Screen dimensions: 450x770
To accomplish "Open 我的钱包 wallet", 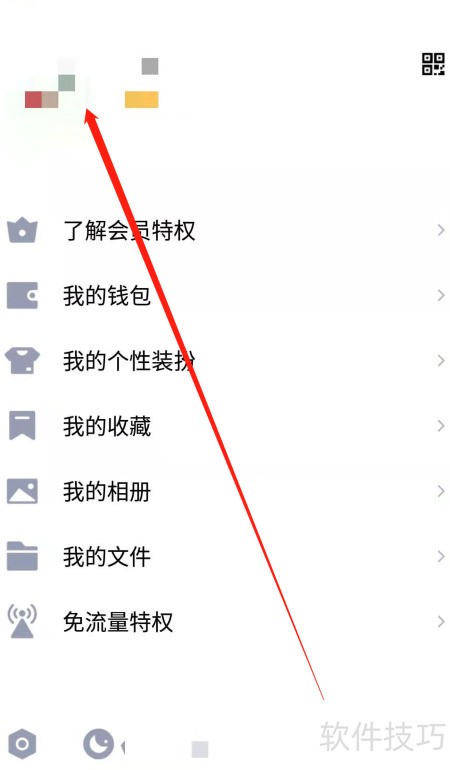I will 225,295.
